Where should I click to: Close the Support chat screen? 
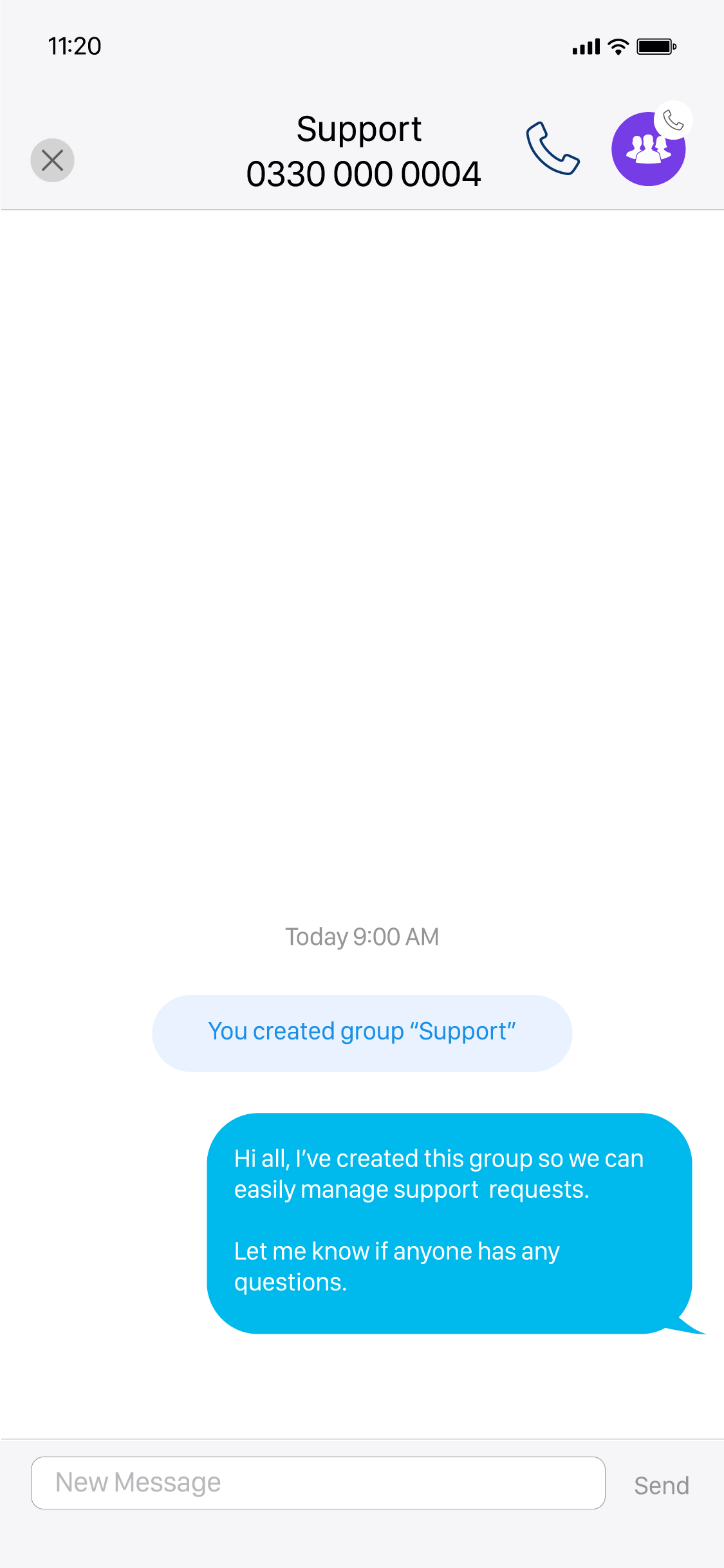[52, 160]
